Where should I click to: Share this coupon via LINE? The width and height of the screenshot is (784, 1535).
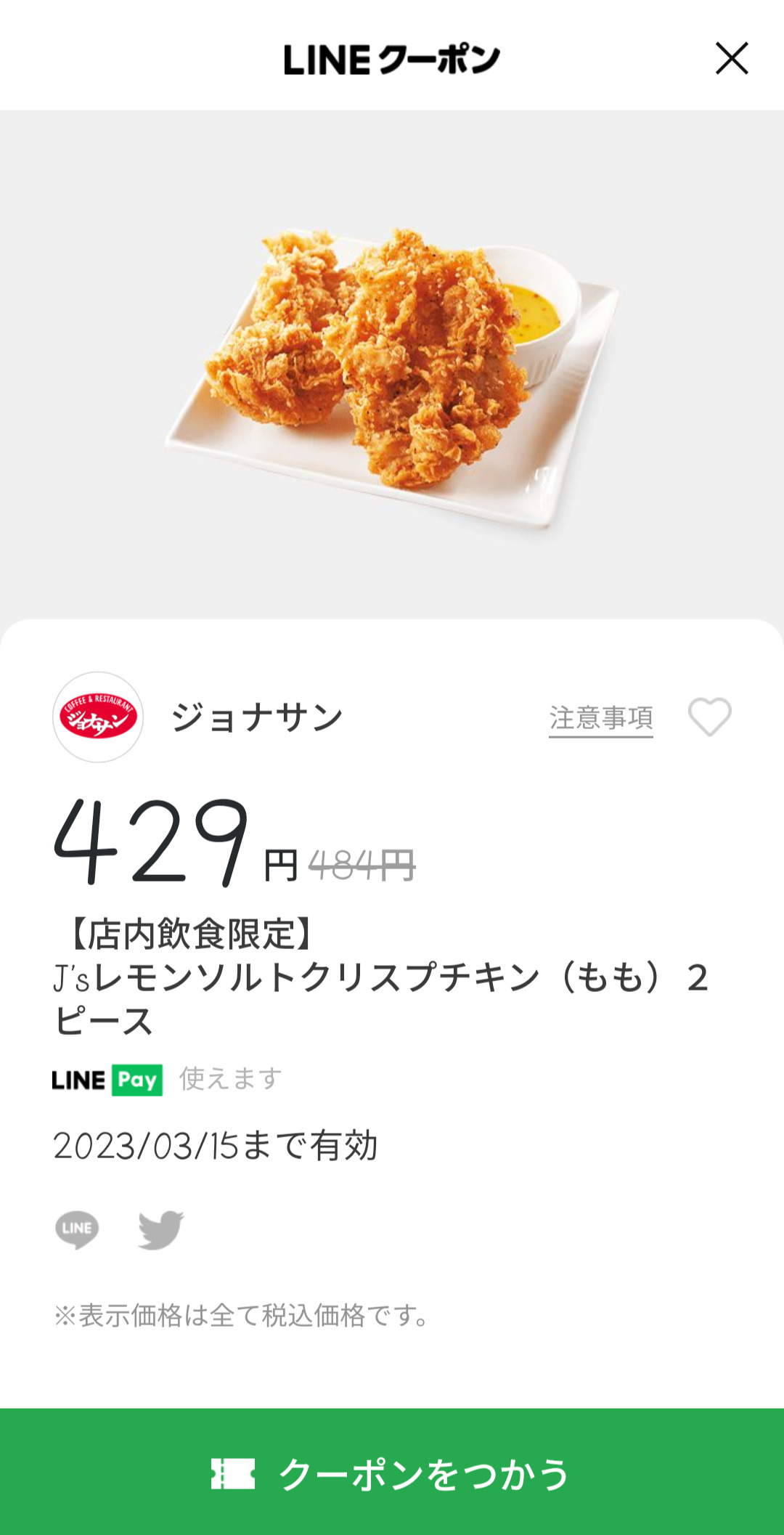[77, 1229]
